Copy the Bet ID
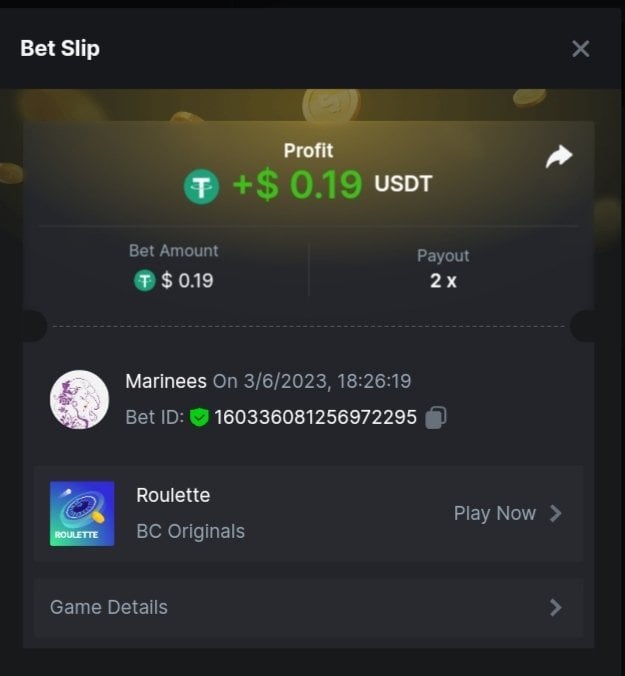The image size is (625, 676). pyautogui.click(x=435, y=418)
